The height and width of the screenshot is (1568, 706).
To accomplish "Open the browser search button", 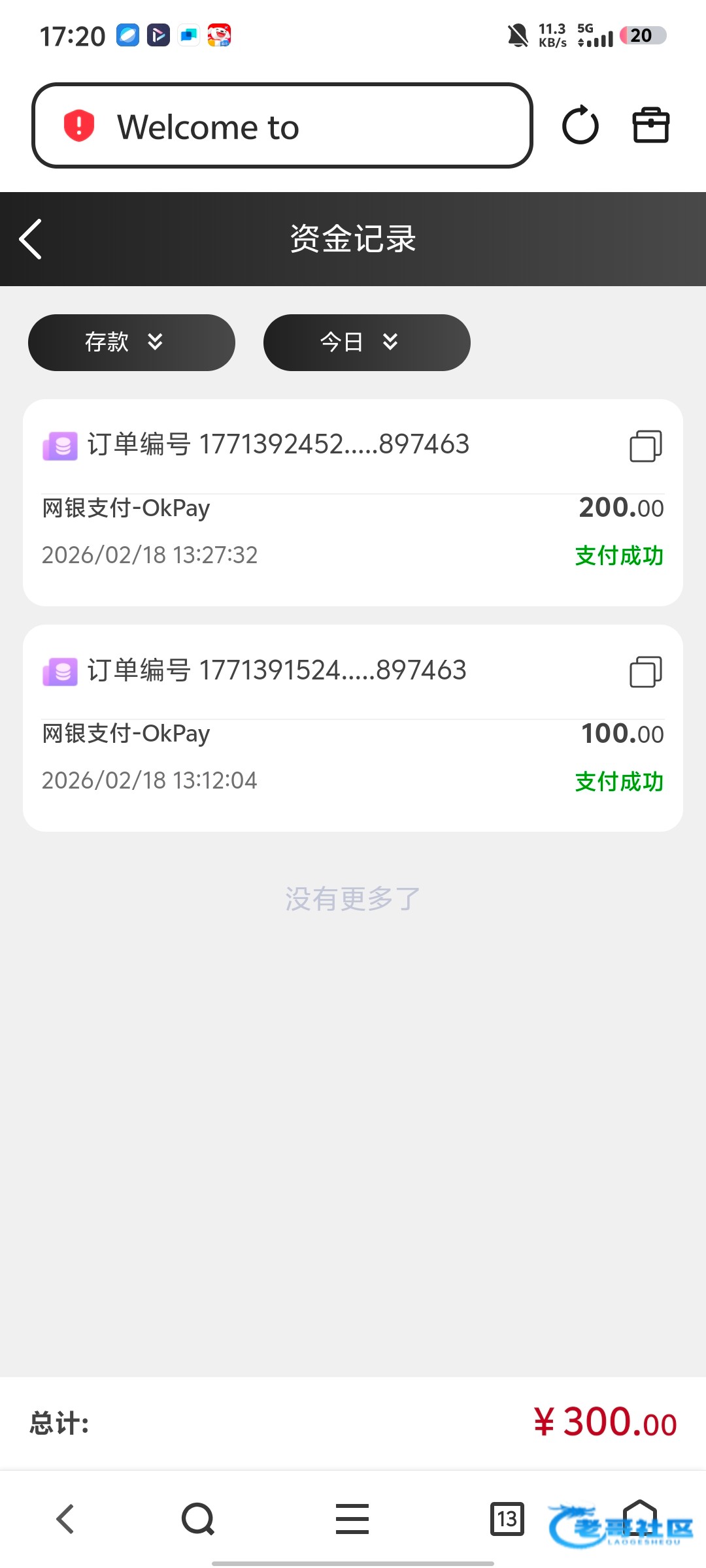I will pos(198,1518).
